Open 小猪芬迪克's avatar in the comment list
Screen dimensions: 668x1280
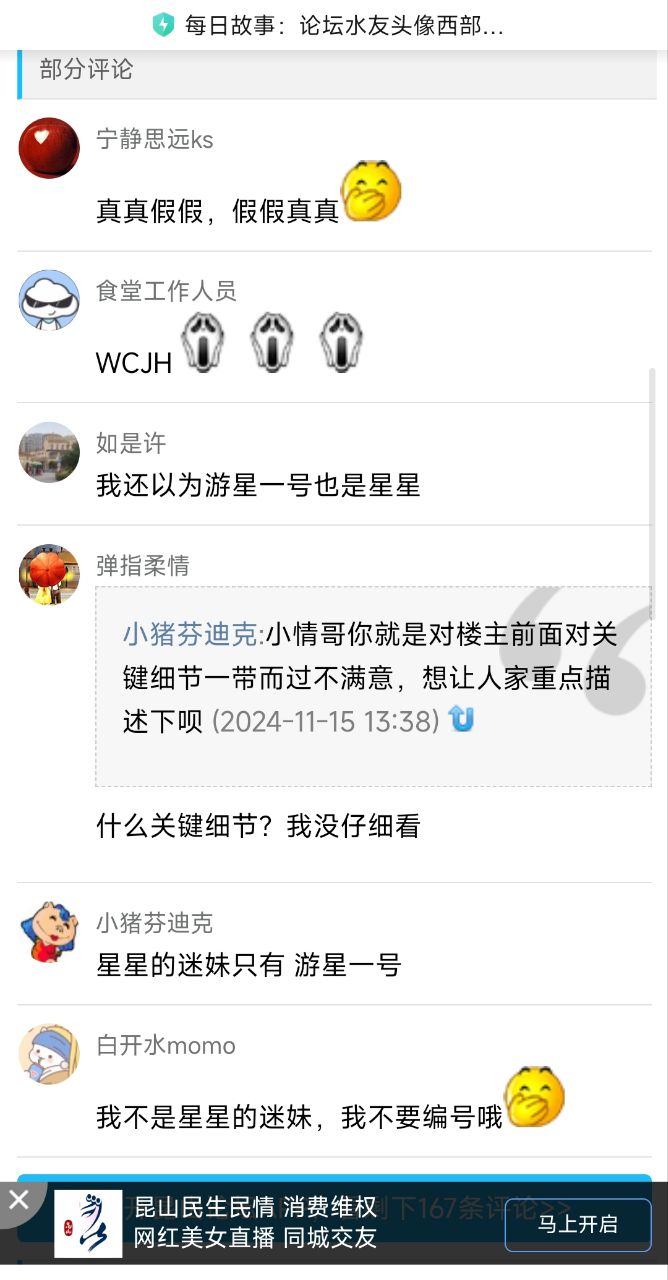pyautogui.click(x=49, y=932)
